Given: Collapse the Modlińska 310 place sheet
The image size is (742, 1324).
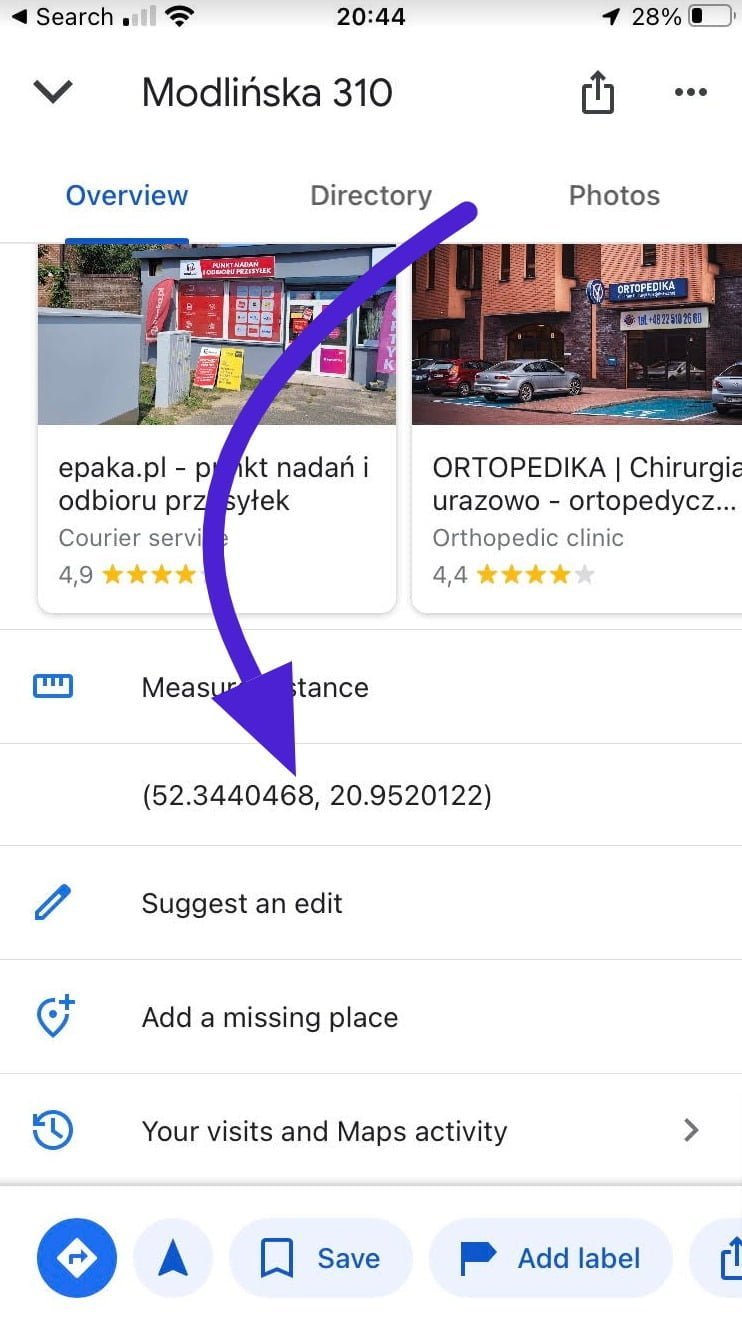Looking at the screenshot, I should click(x=53, y=93).
